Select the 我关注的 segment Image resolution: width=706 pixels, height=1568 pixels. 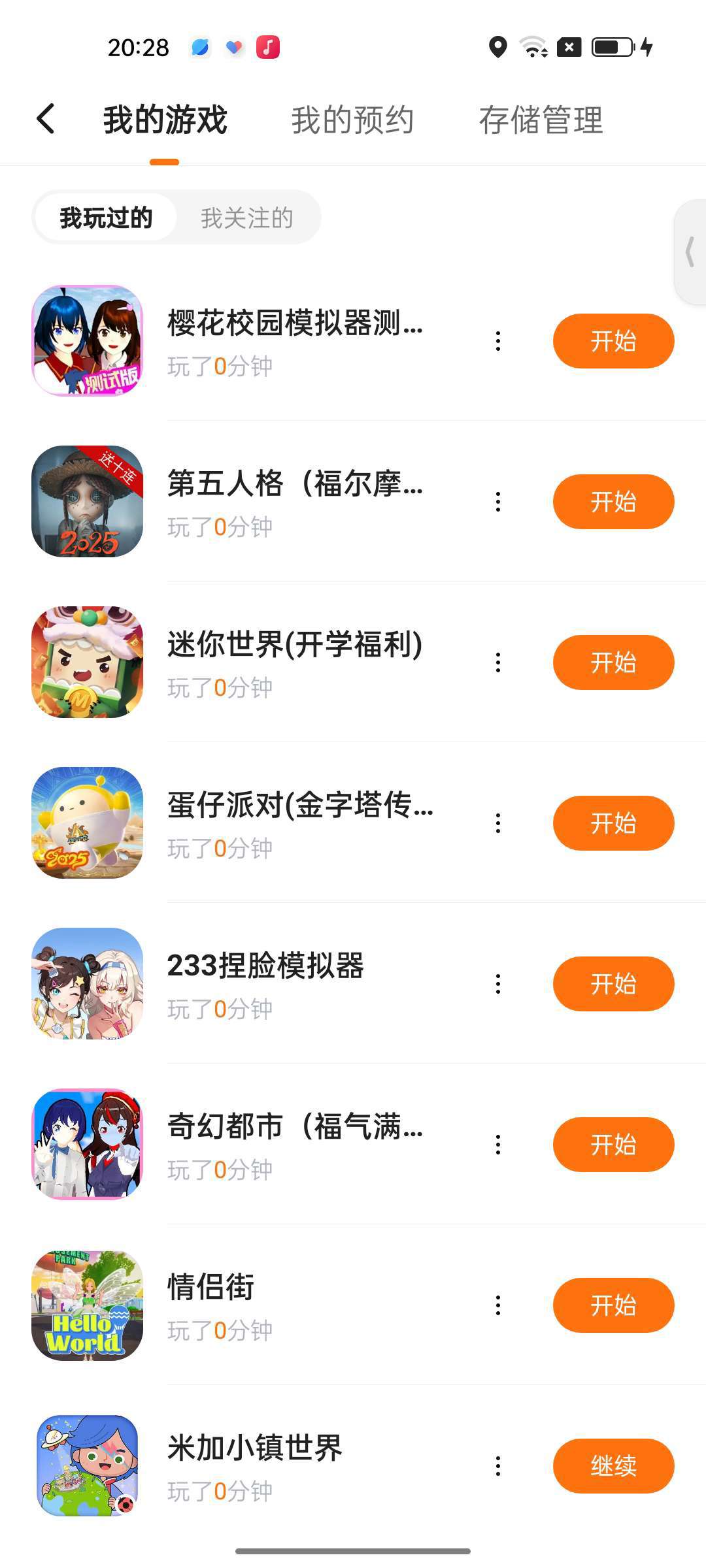pos(246,218)
